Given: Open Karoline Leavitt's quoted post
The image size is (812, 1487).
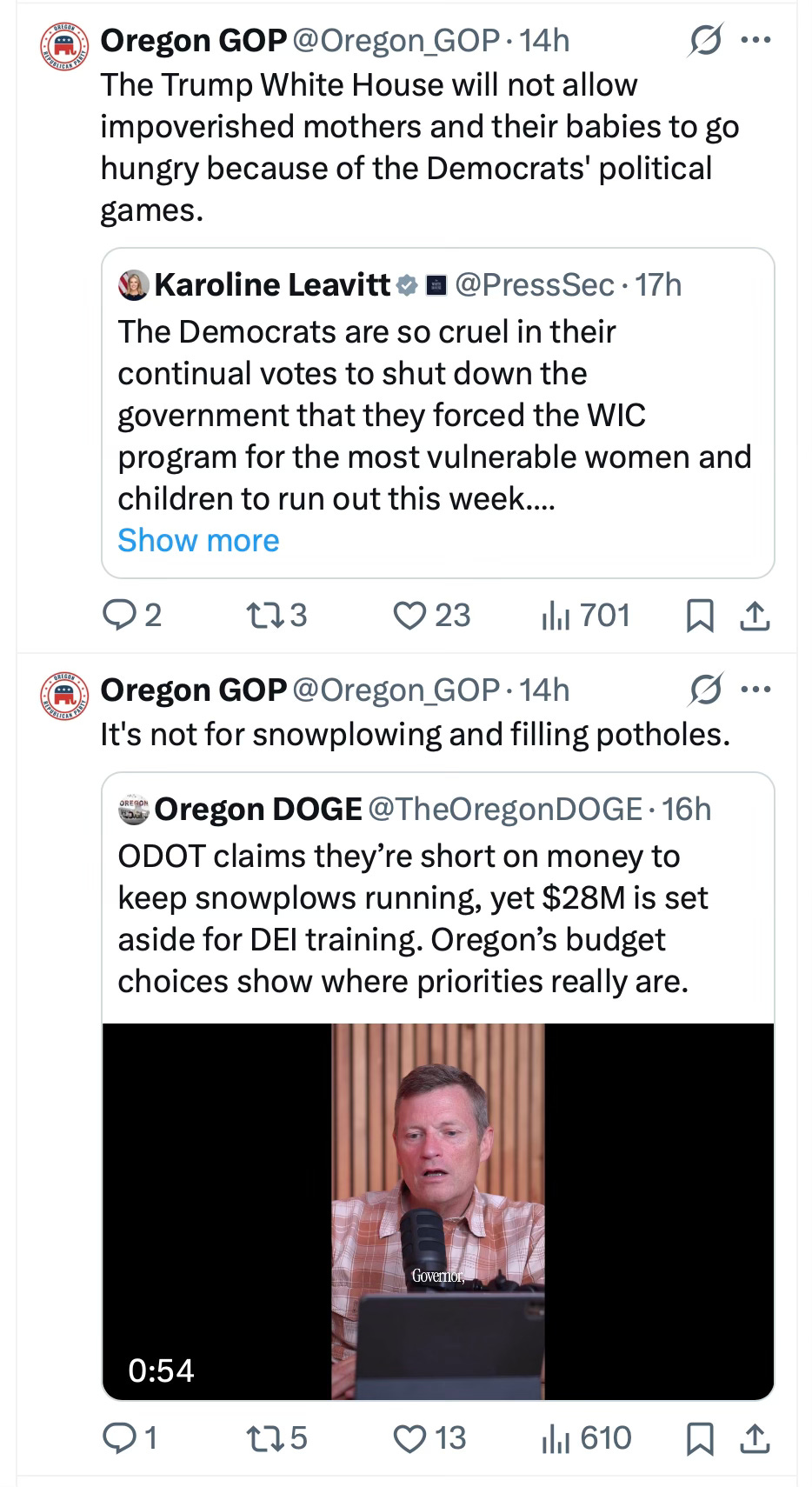Looking at the screenshot, I should [x=435, y=413].
